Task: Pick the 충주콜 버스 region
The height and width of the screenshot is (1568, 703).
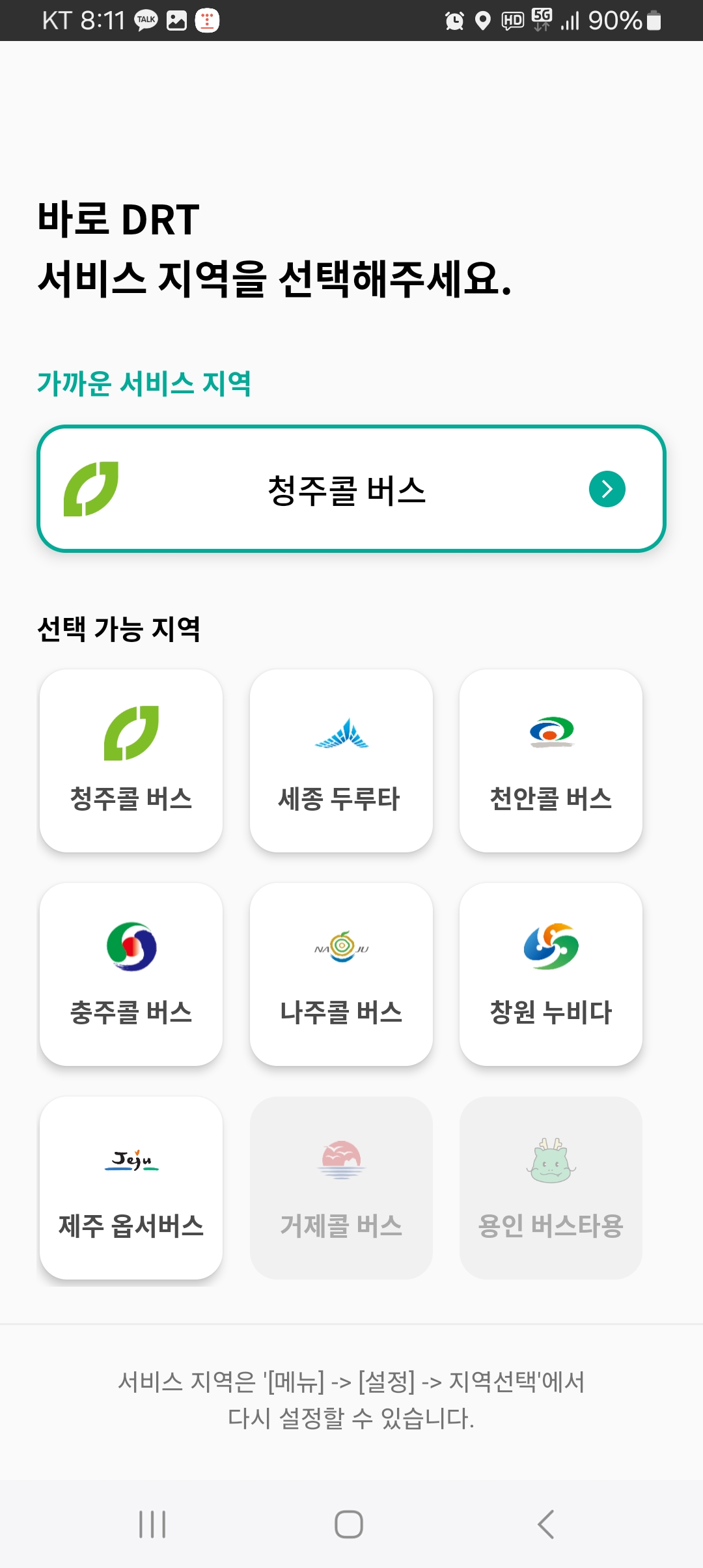Action: (131, 974)
